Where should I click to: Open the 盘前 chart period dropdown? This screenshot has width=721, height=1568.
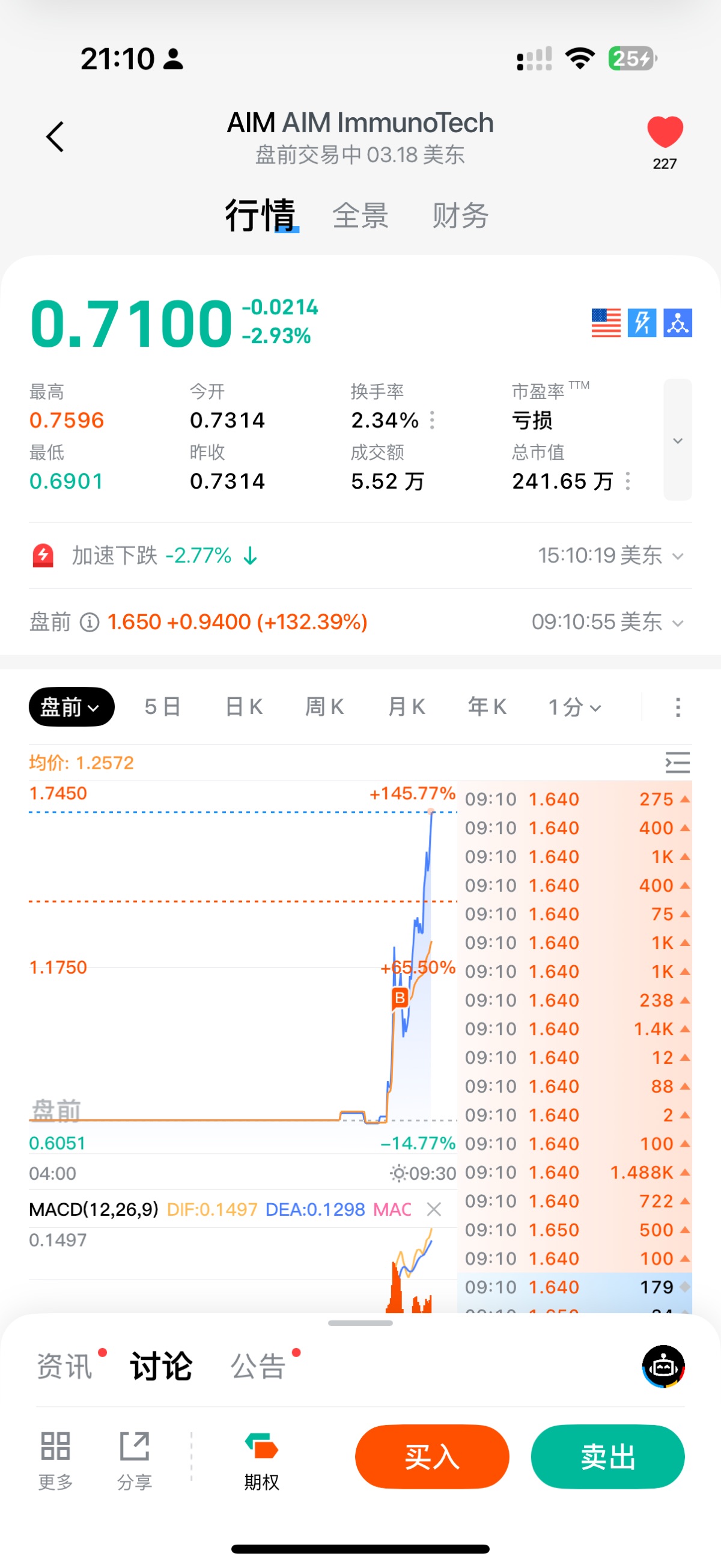tap(71, 707)
